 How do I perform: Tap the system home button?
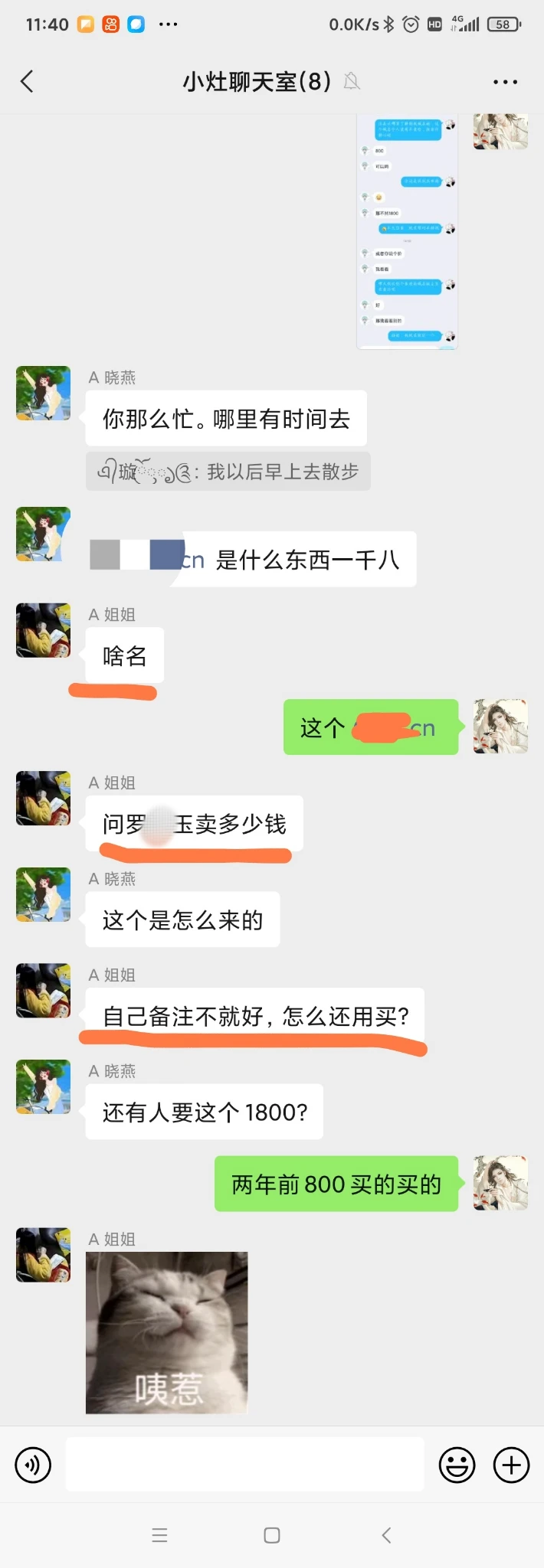coord(272,1534)
